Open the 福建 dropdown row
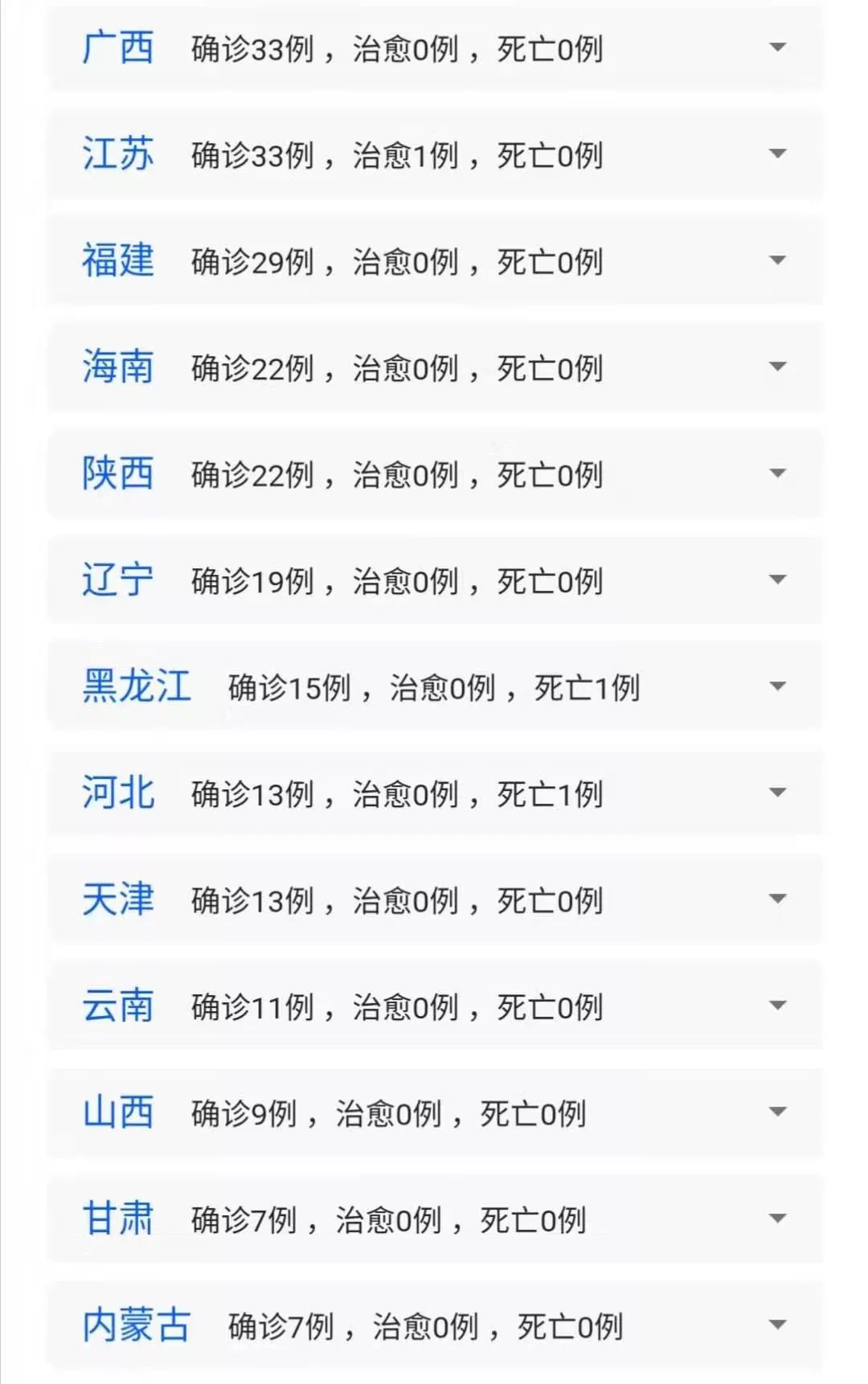The width and height of the screenshot is (868, 1384). [x=776, y=260]
